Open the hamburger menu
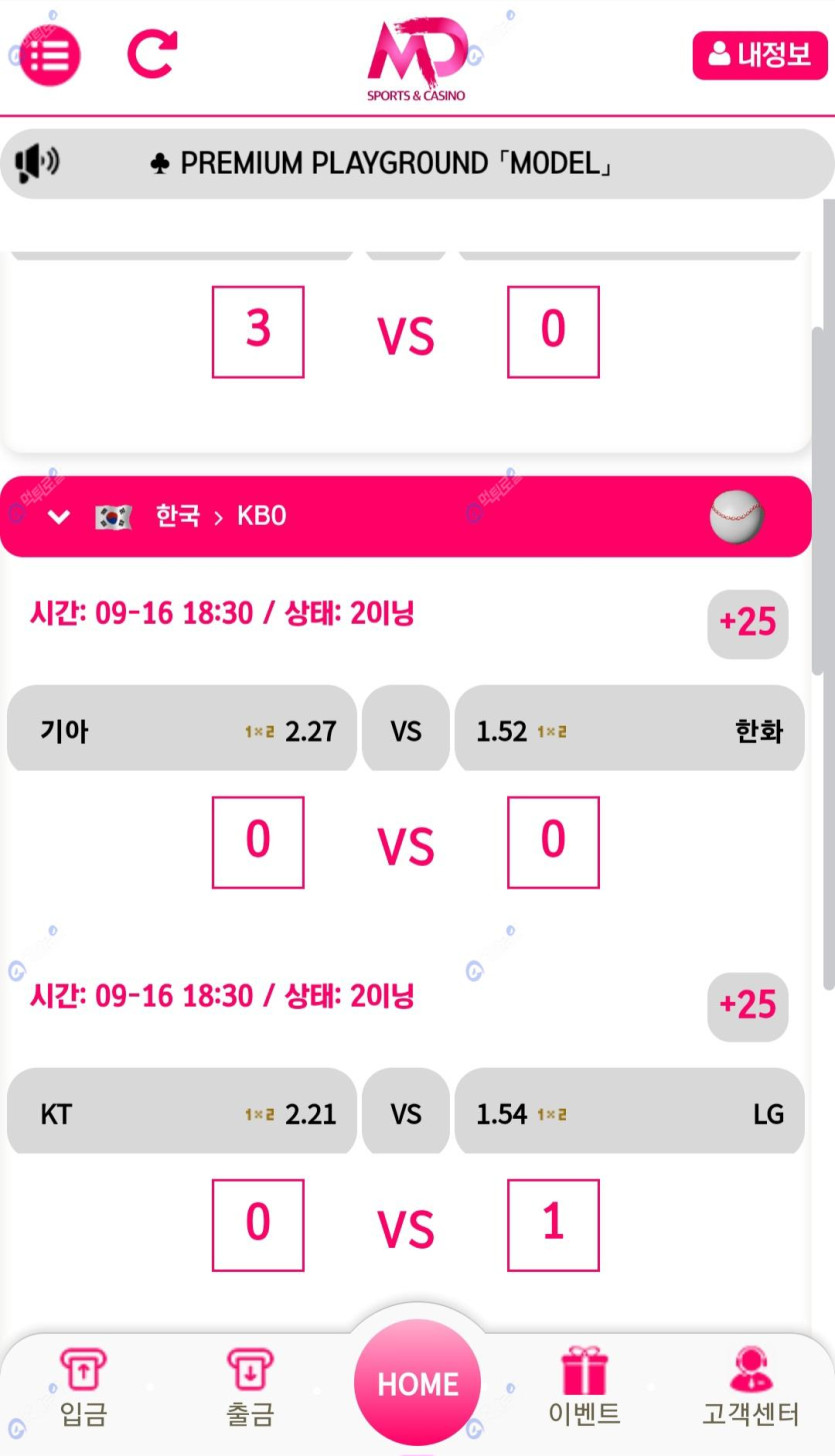835x1456 pixels. click(x=50, y=54)
